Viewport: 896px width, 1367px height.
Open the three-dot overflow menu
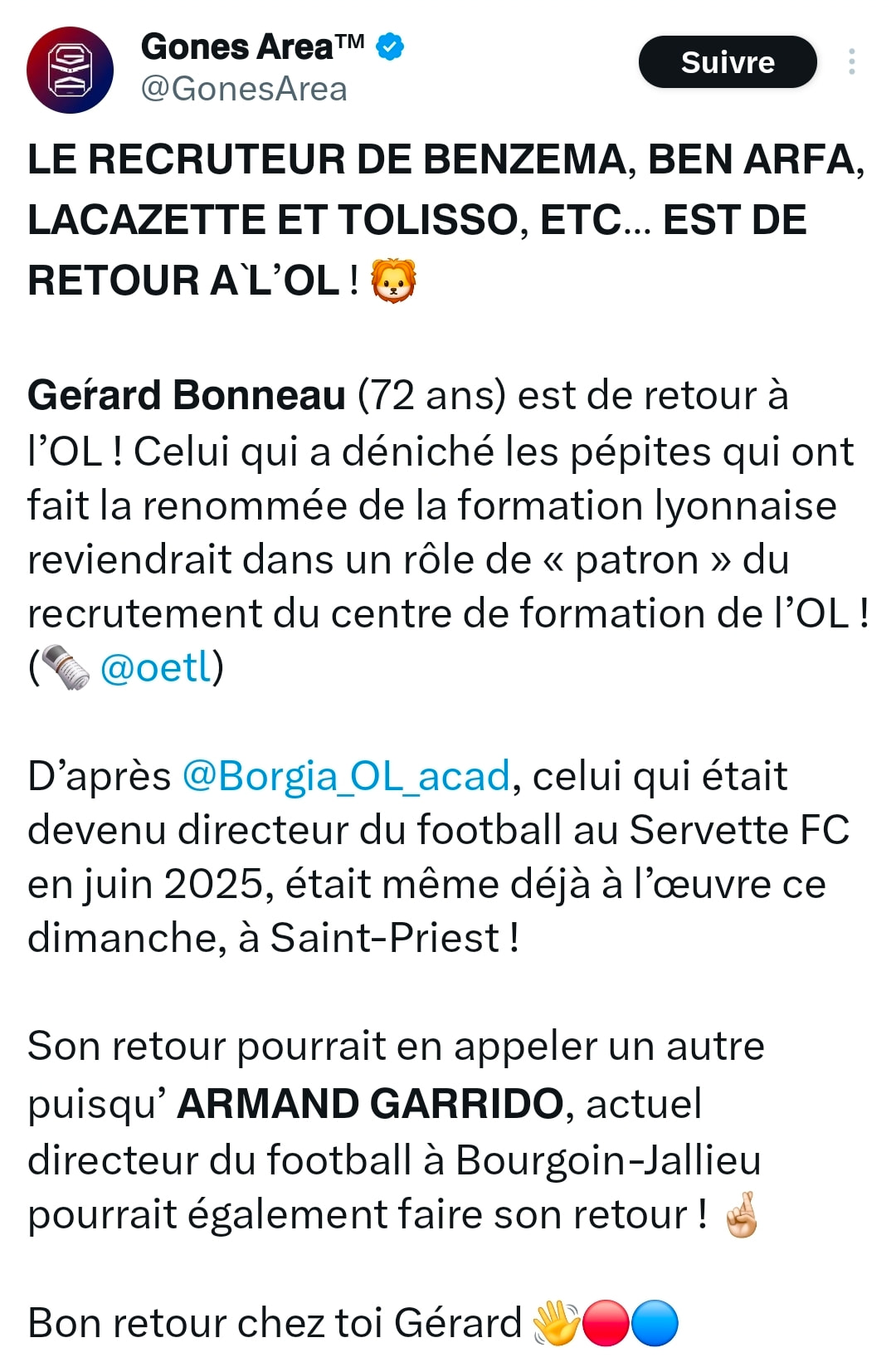pyautogui.click(x=851, y=62)
